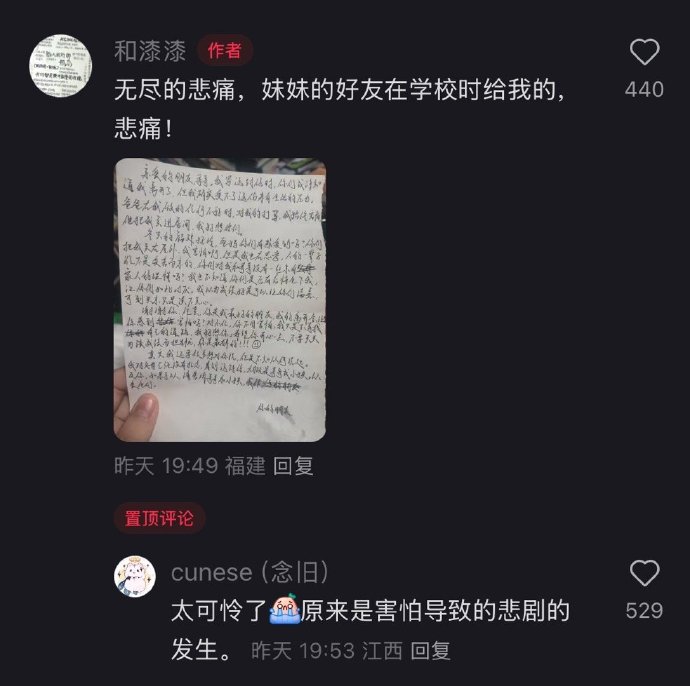Reply to 和漆漆's comment

point(294,466)
